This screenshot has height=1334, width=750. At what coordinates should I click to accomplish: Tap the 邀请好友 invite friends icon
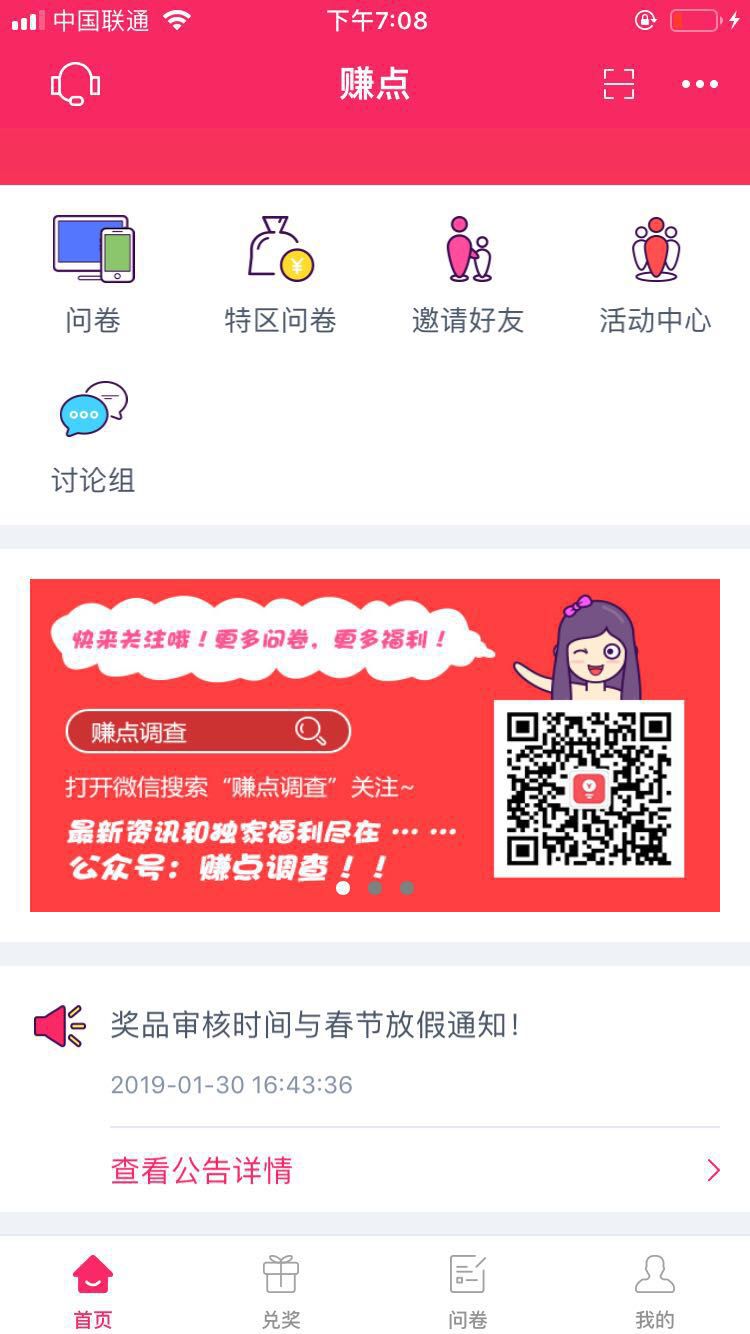coord(466,248)
